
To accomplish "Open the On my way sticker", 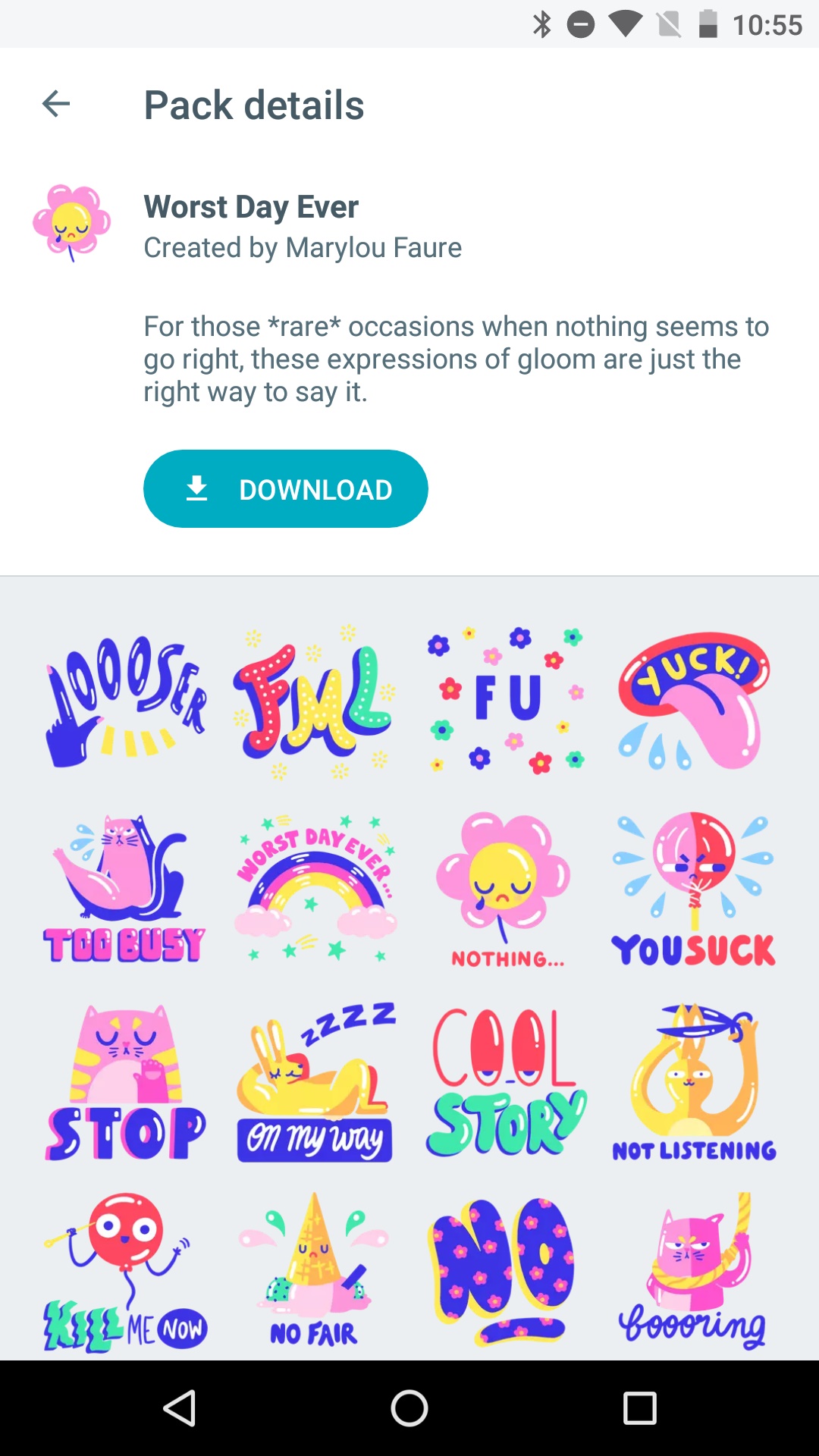I will click(315, 1081).
